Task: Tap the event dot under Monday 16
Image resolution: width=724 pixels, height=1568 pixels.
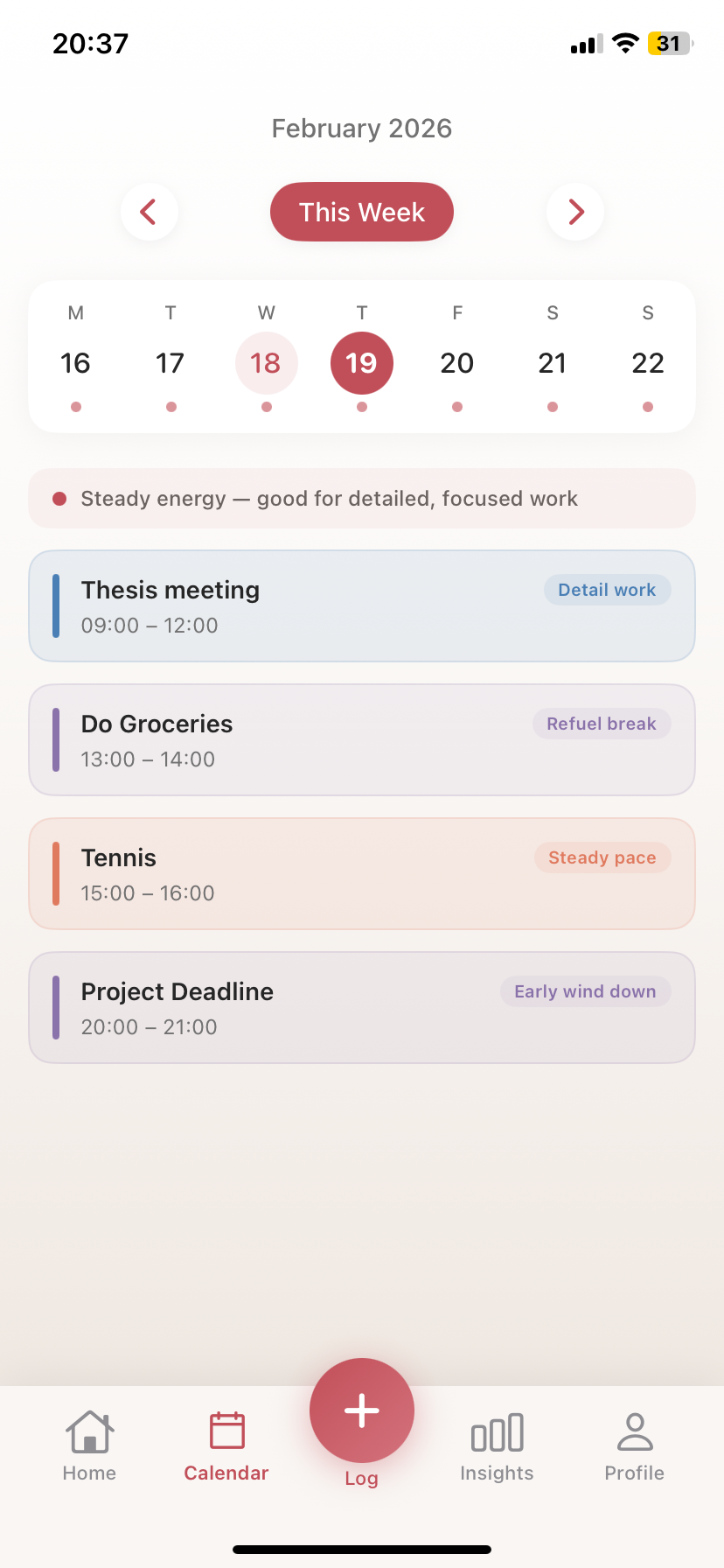Action: [x=75, y=406]
